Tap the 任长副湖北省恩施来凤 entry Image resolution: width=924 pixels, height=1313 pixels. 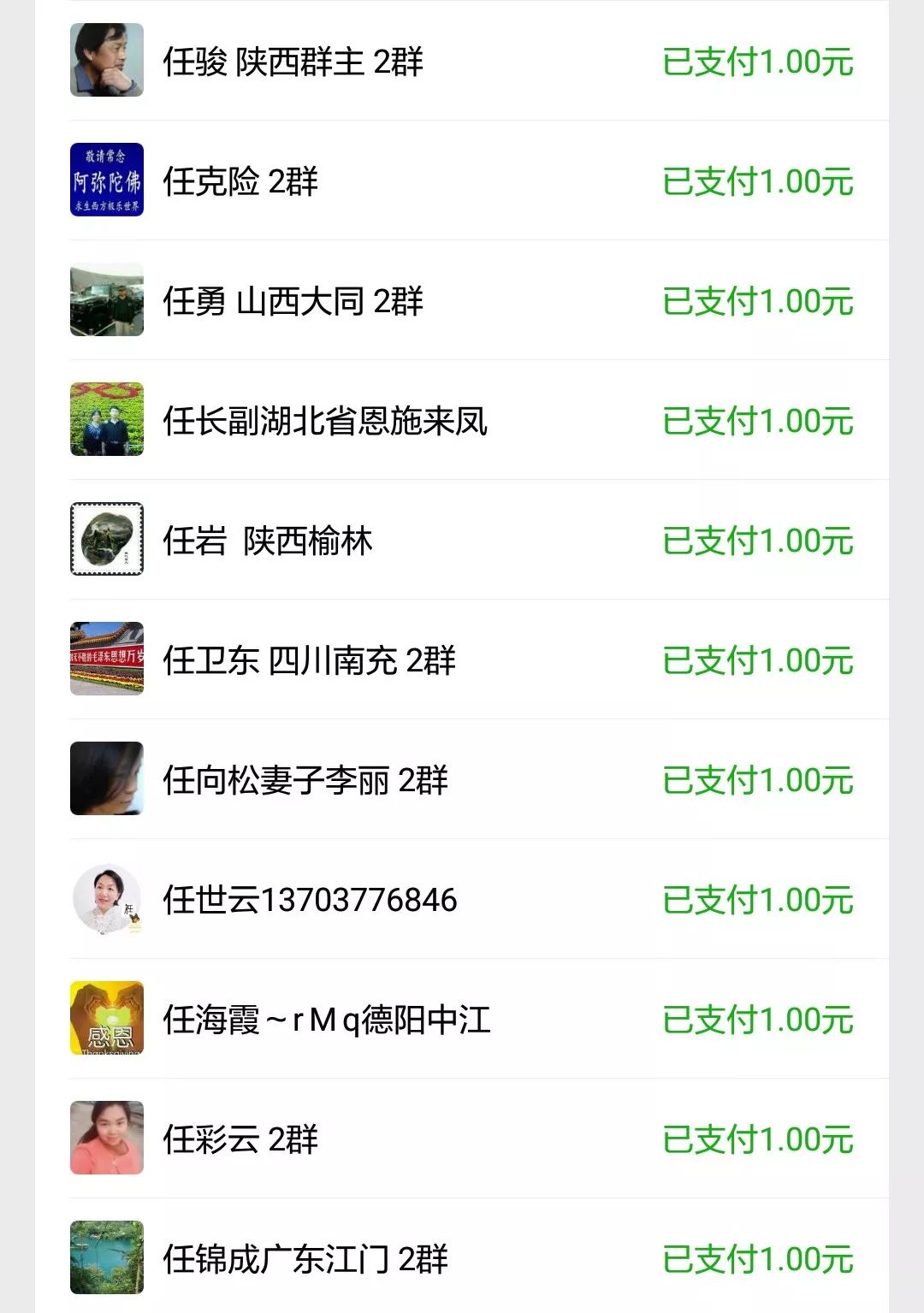coord(462,420)
